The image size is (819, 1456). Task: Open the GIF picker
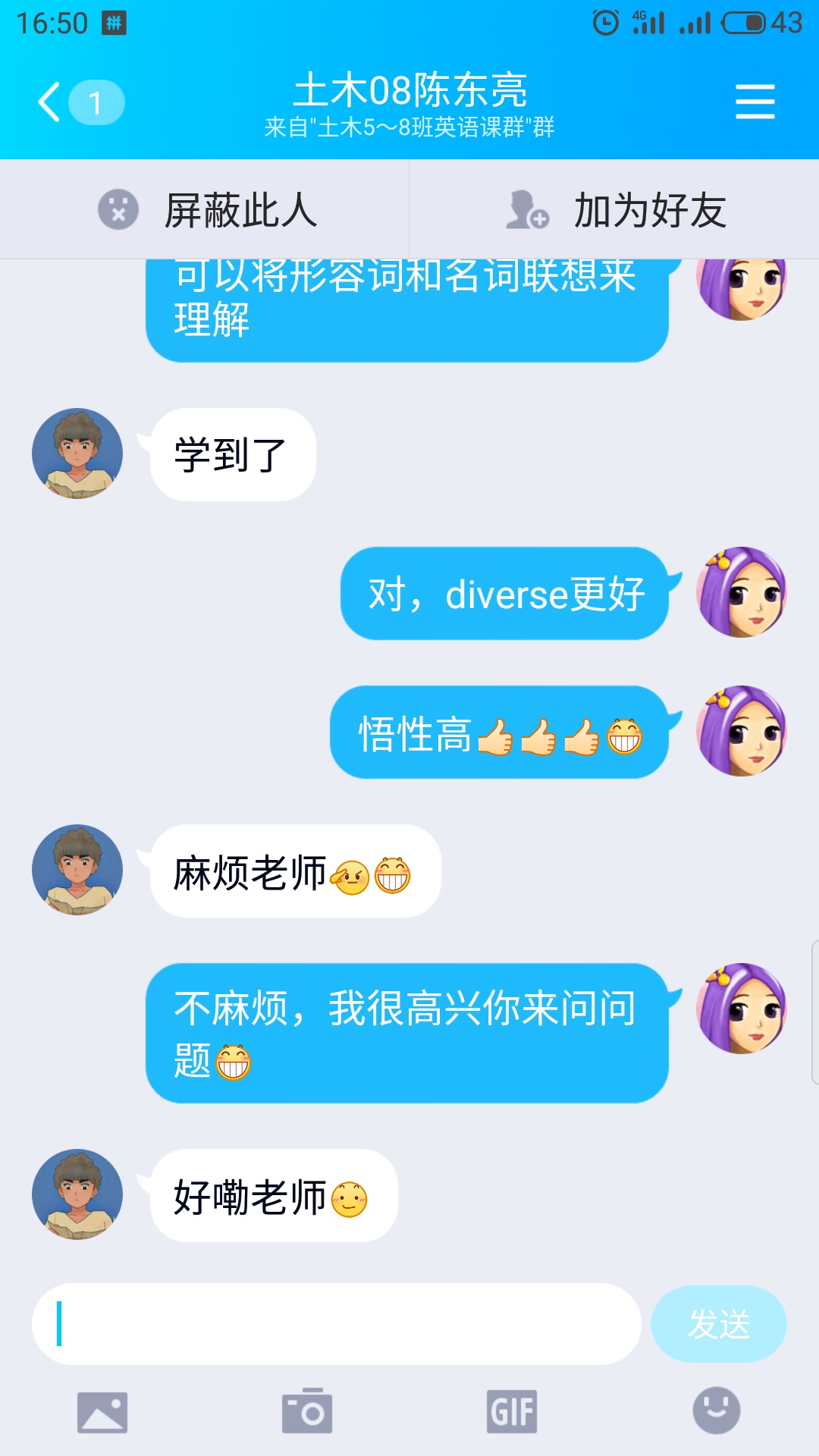click(x=512, y=1412)
